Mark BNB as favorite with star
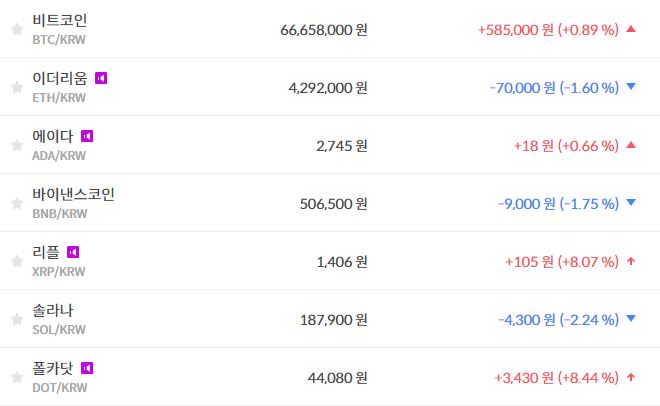 [16, 204]
